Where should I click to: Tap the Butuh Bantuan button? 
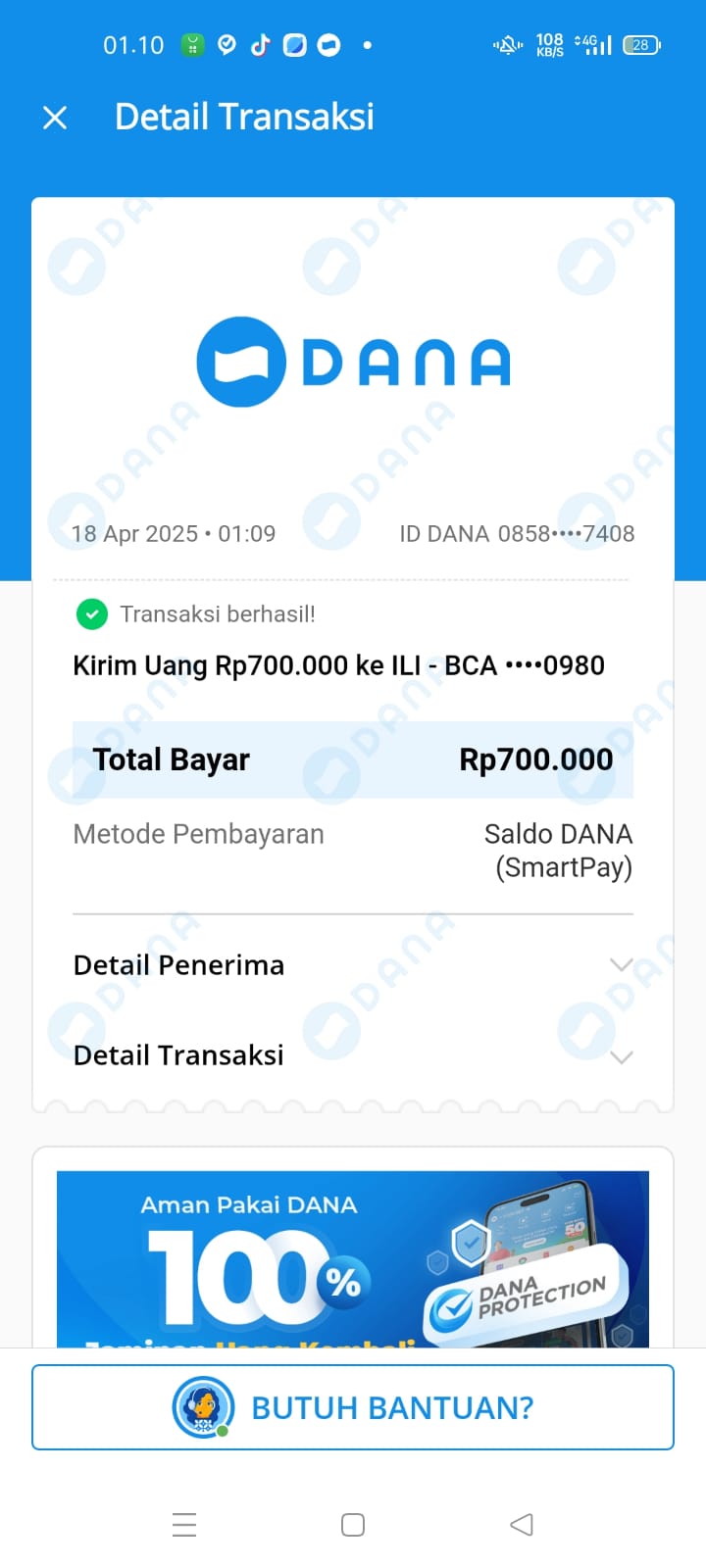353,1407
